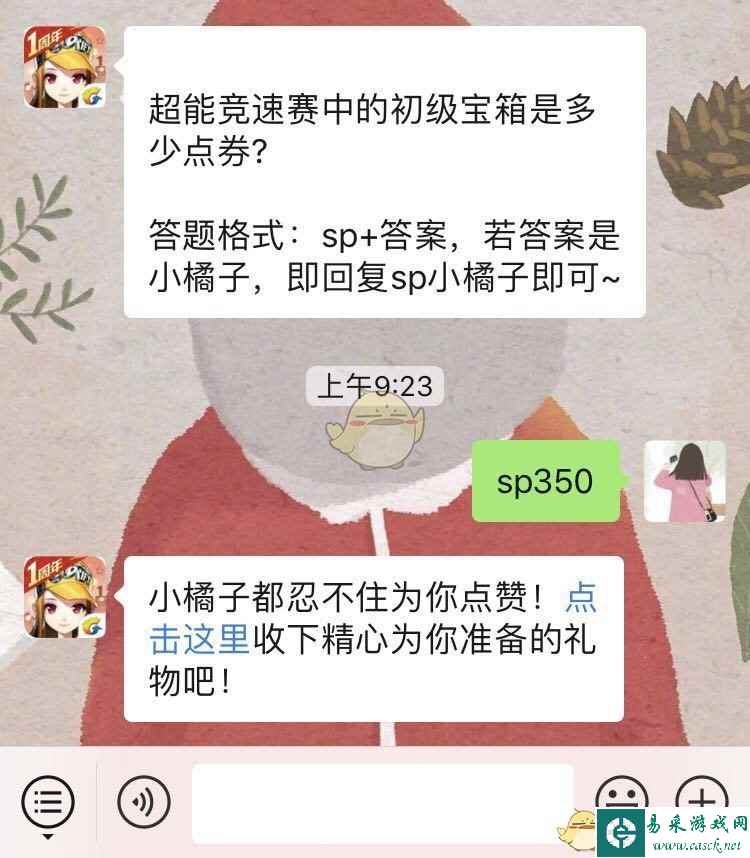The height and width of the screenshot is (858, 750).
Task: Focus the message text field
Action: click(x=382, y=801)
